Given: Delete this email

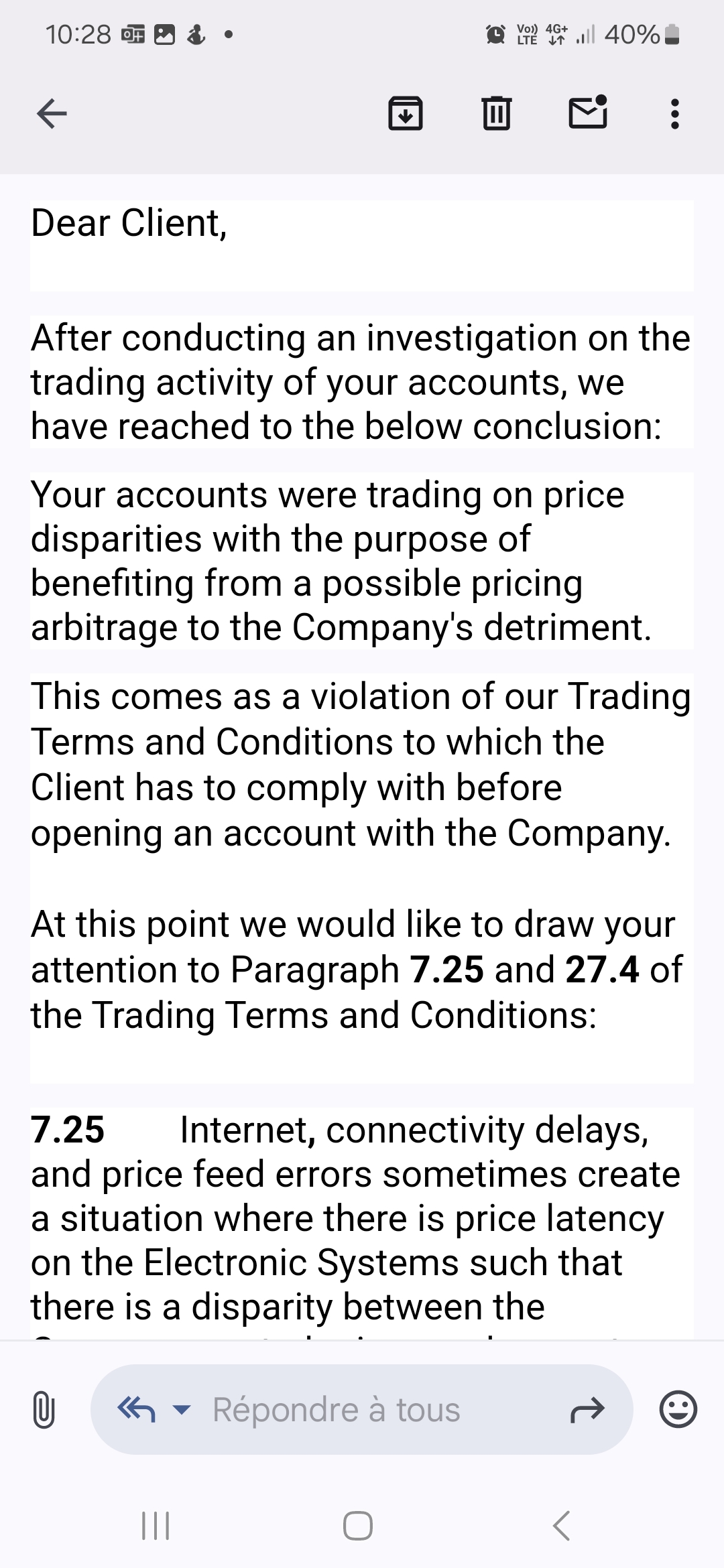Looking at the screenshot, I should pos(497,113).
